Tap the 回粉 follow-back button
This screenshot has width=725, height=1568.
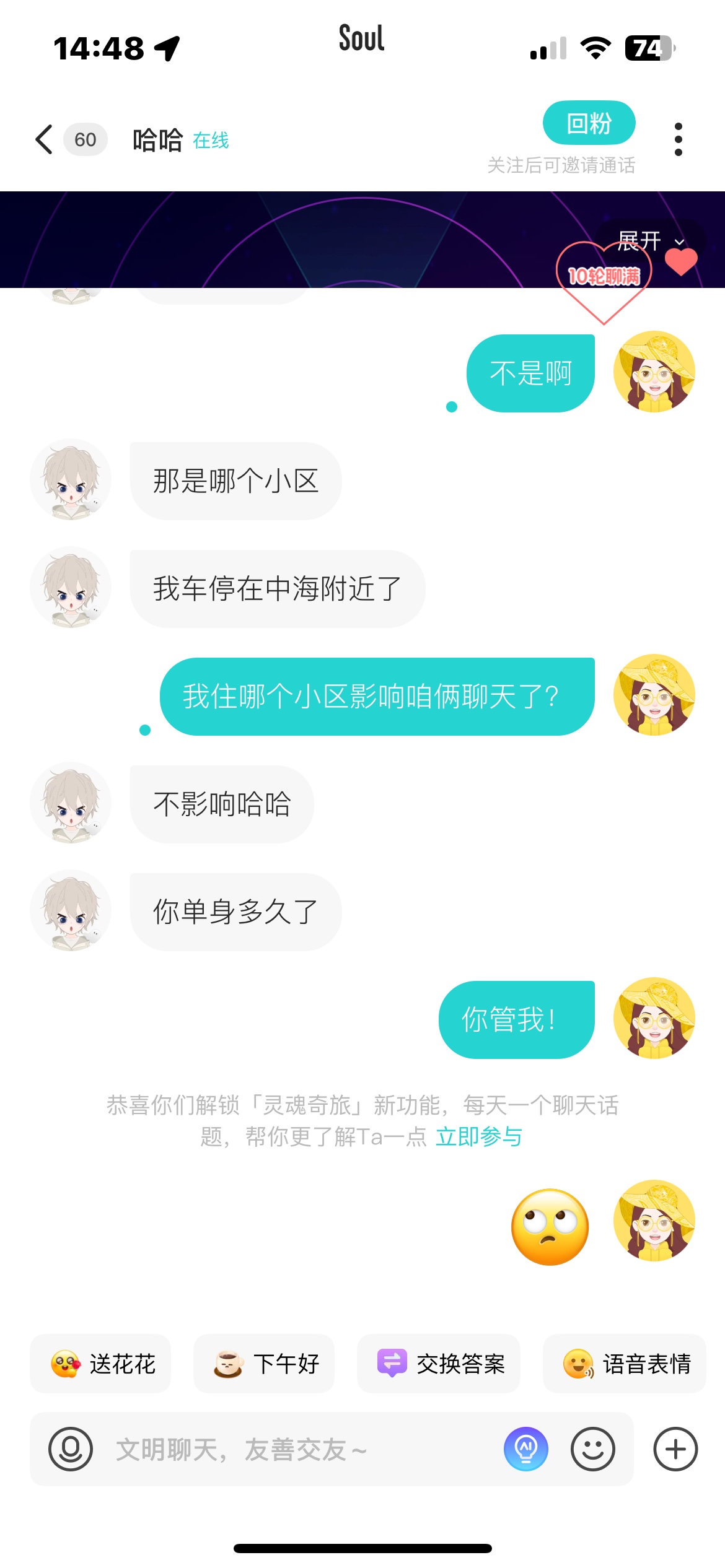click(589, 123)
